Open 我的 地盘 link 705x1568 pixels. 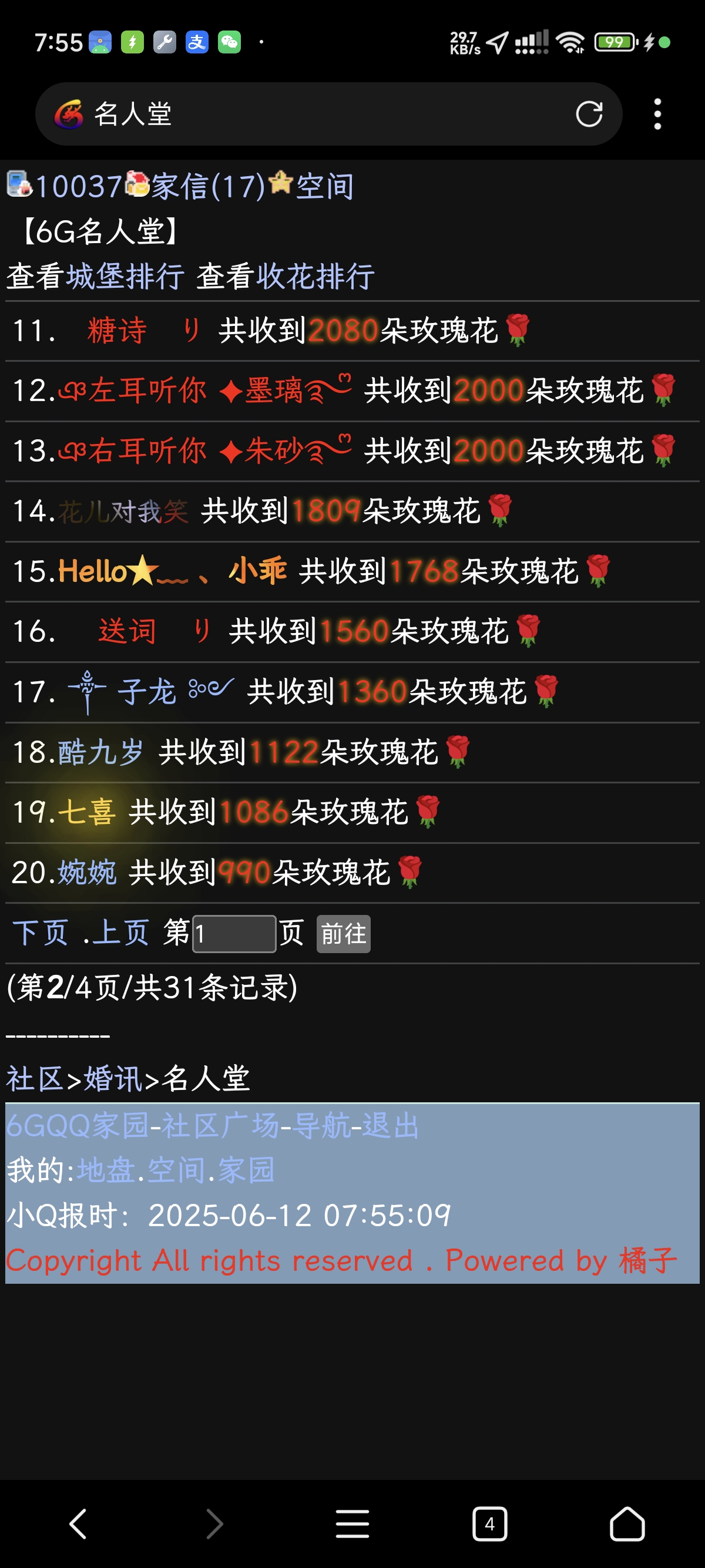(x=106, y=1170)
